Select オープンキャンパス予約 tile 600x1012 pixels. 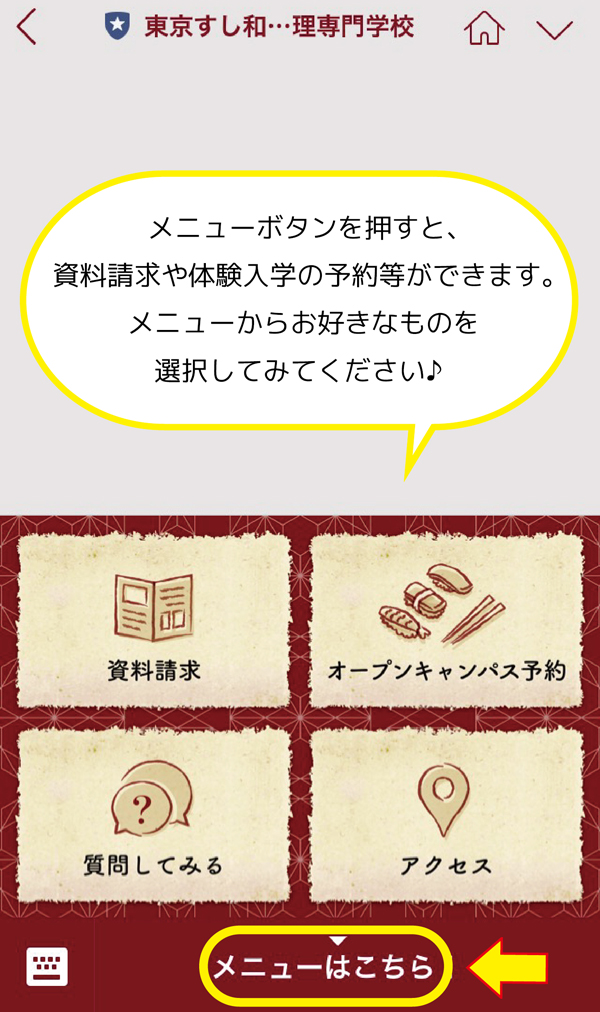point(446,619)
